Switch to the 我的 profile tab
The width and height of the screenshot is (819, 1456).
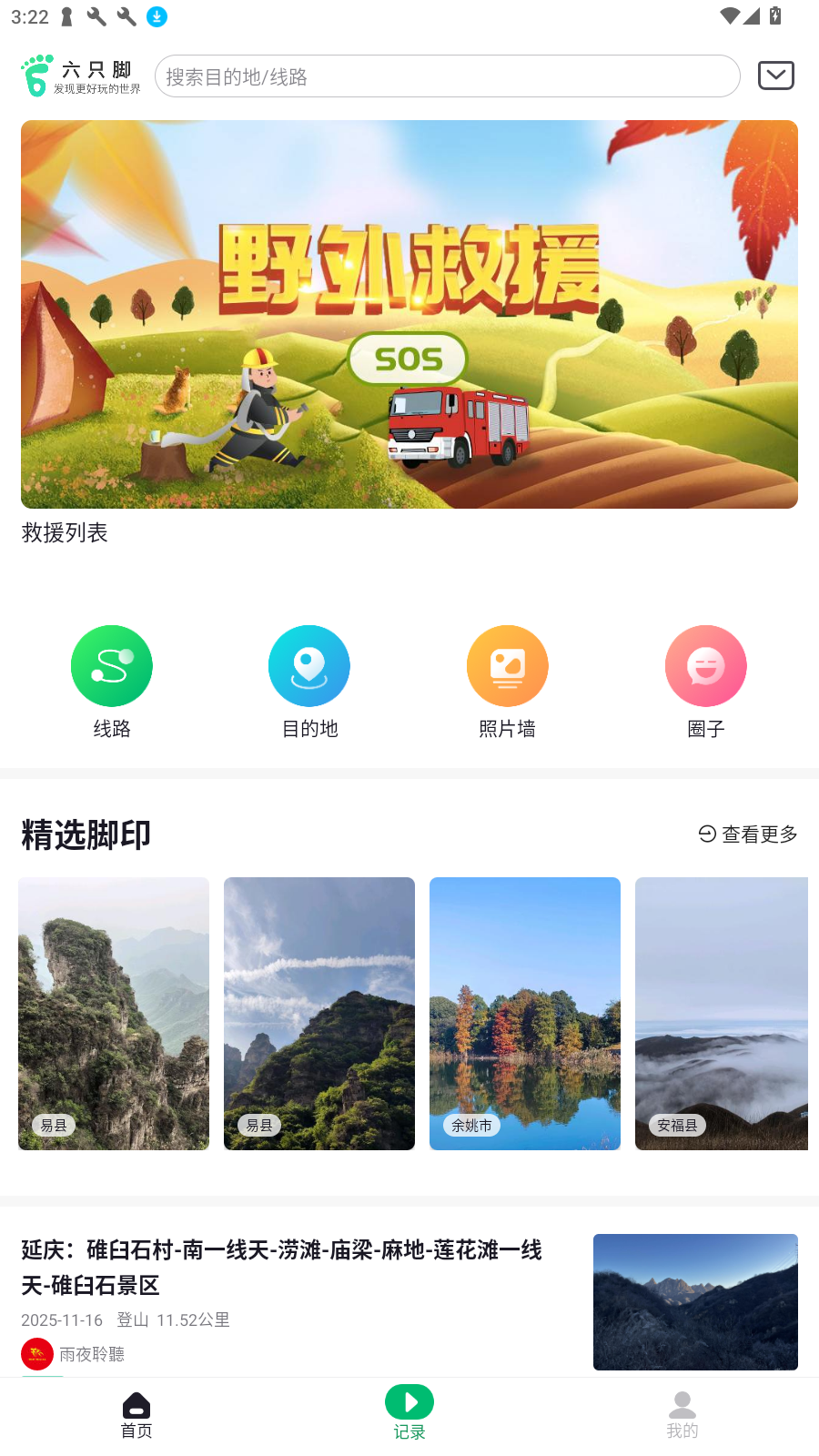[682, 1412]
